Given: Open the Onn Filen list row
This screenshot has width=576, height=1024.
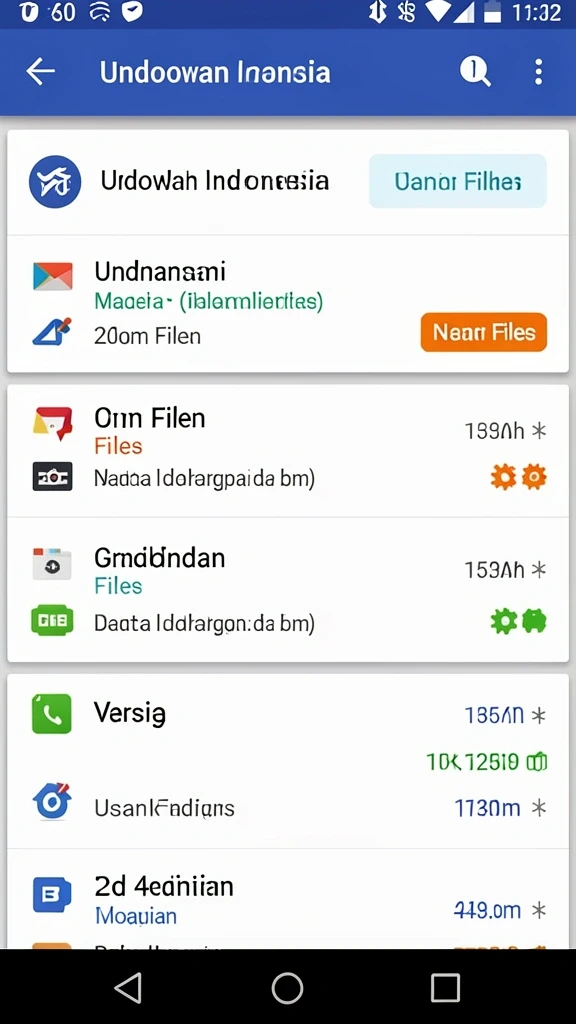Looking at the screenshot, I should [288, 451].
